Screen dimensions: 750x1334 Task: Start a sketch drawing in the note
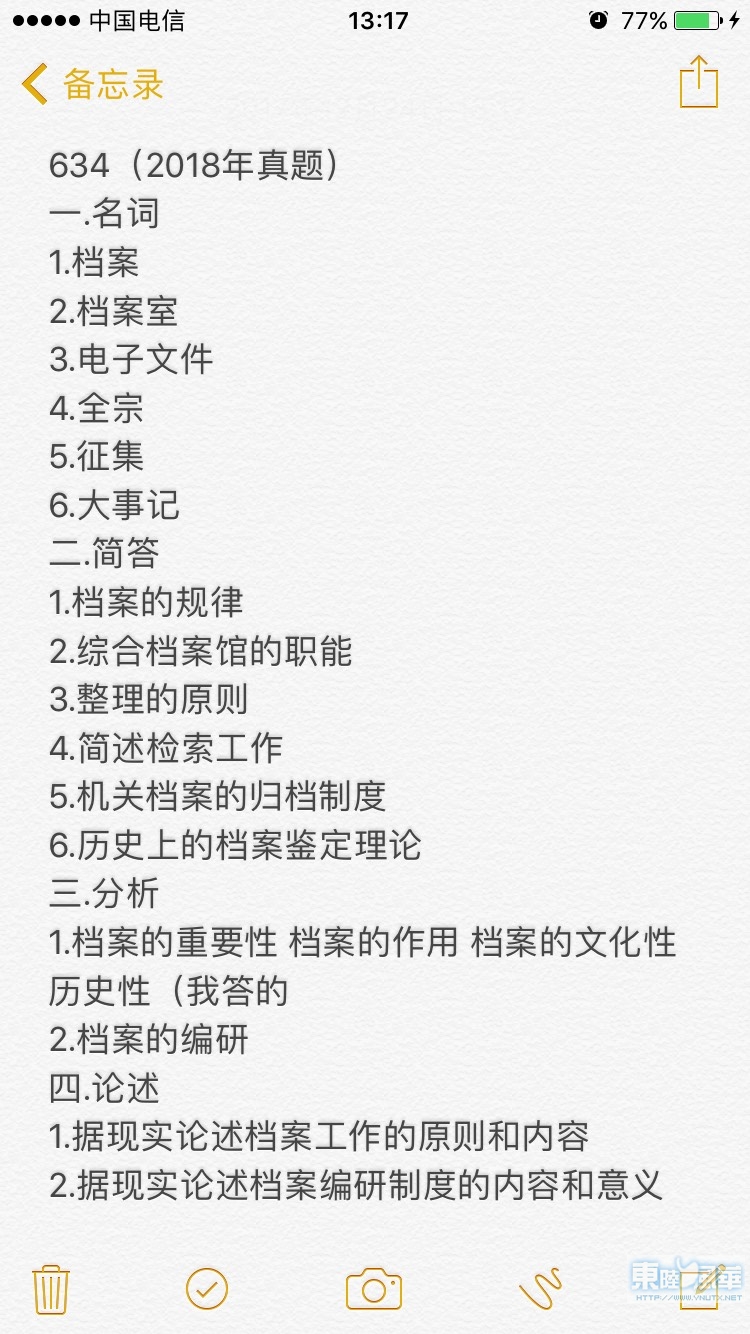point(541,1288)
